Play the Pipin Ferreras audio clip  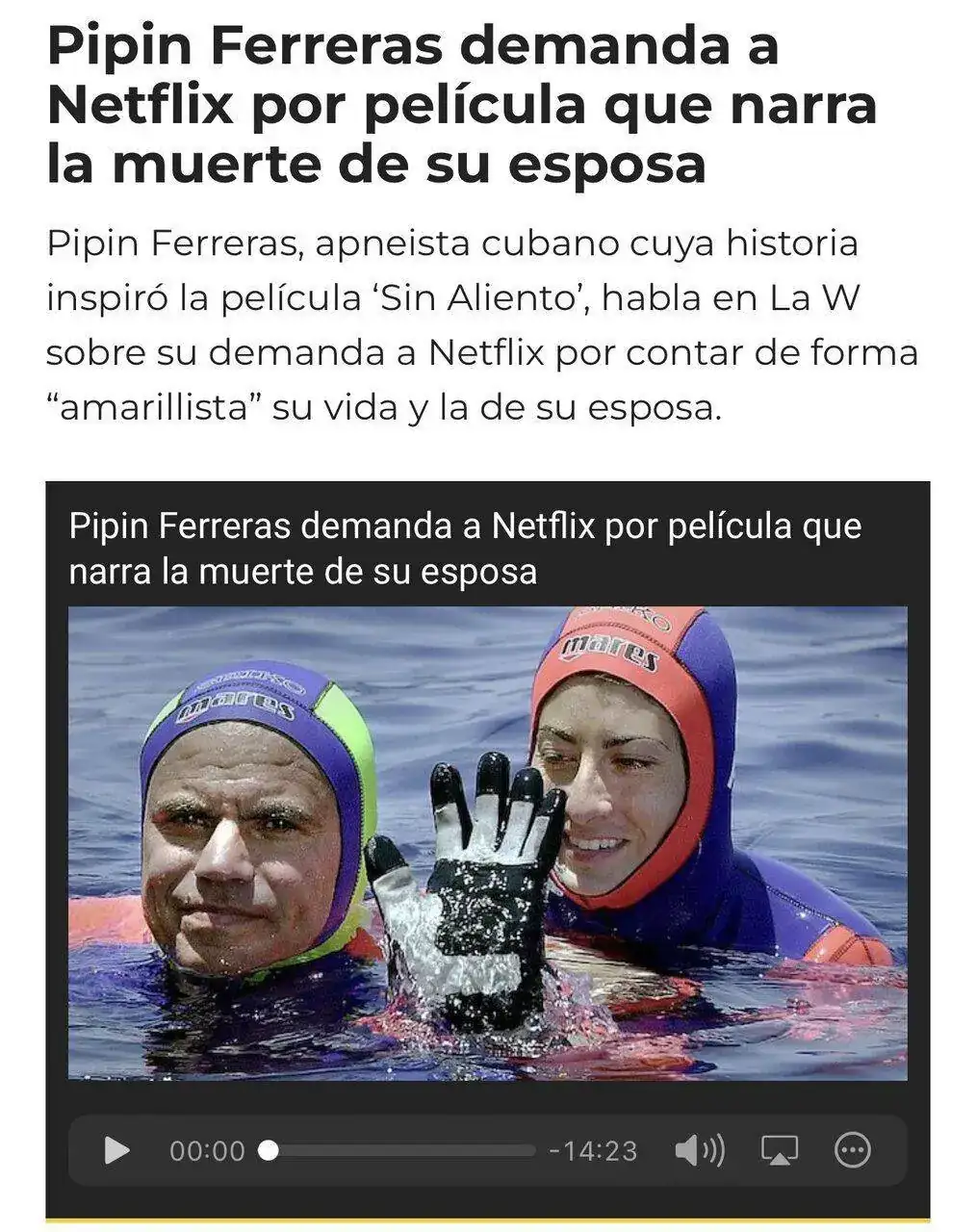click(x=116, y=1150)
